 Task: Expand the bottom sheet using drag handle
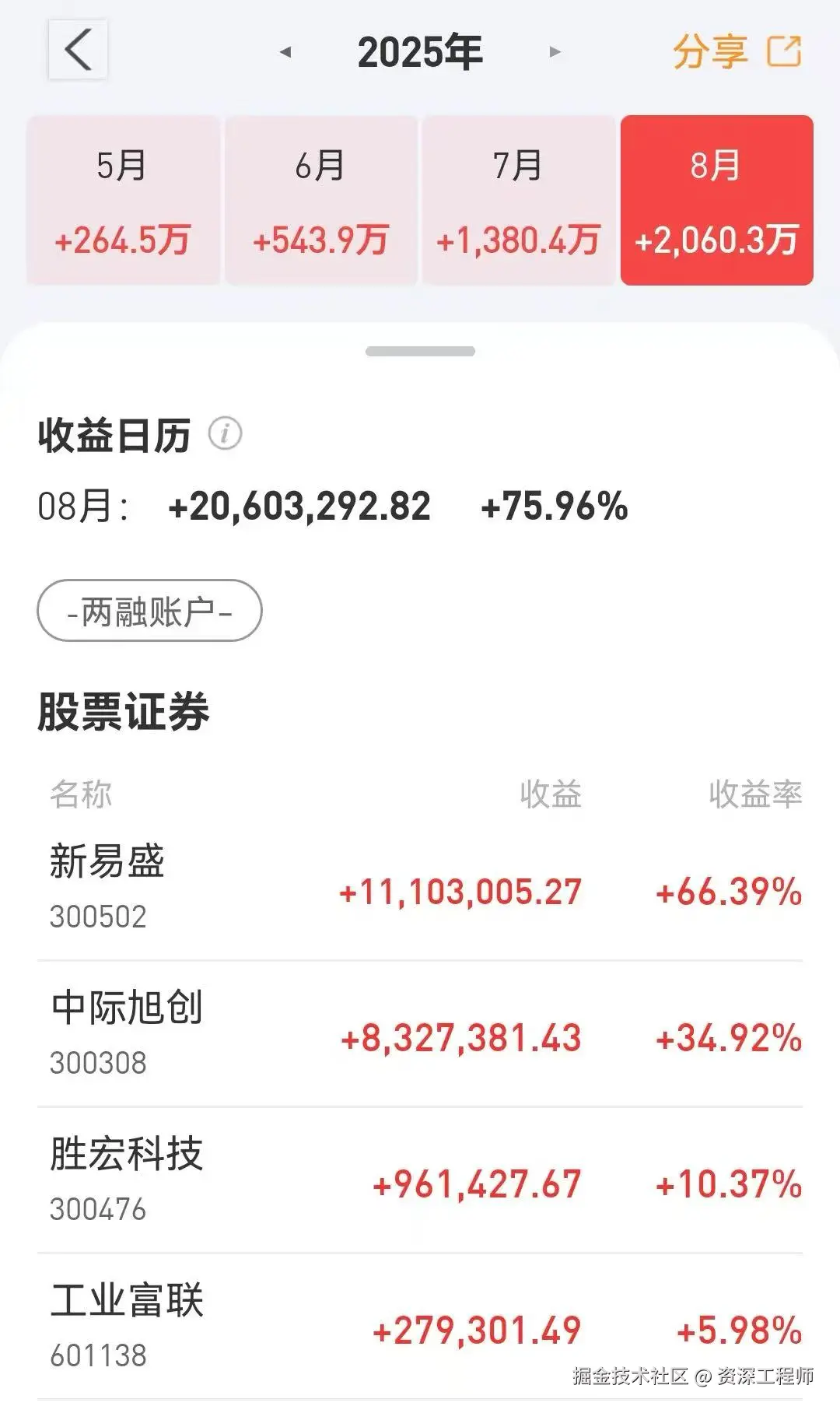[x=420, y=351]
